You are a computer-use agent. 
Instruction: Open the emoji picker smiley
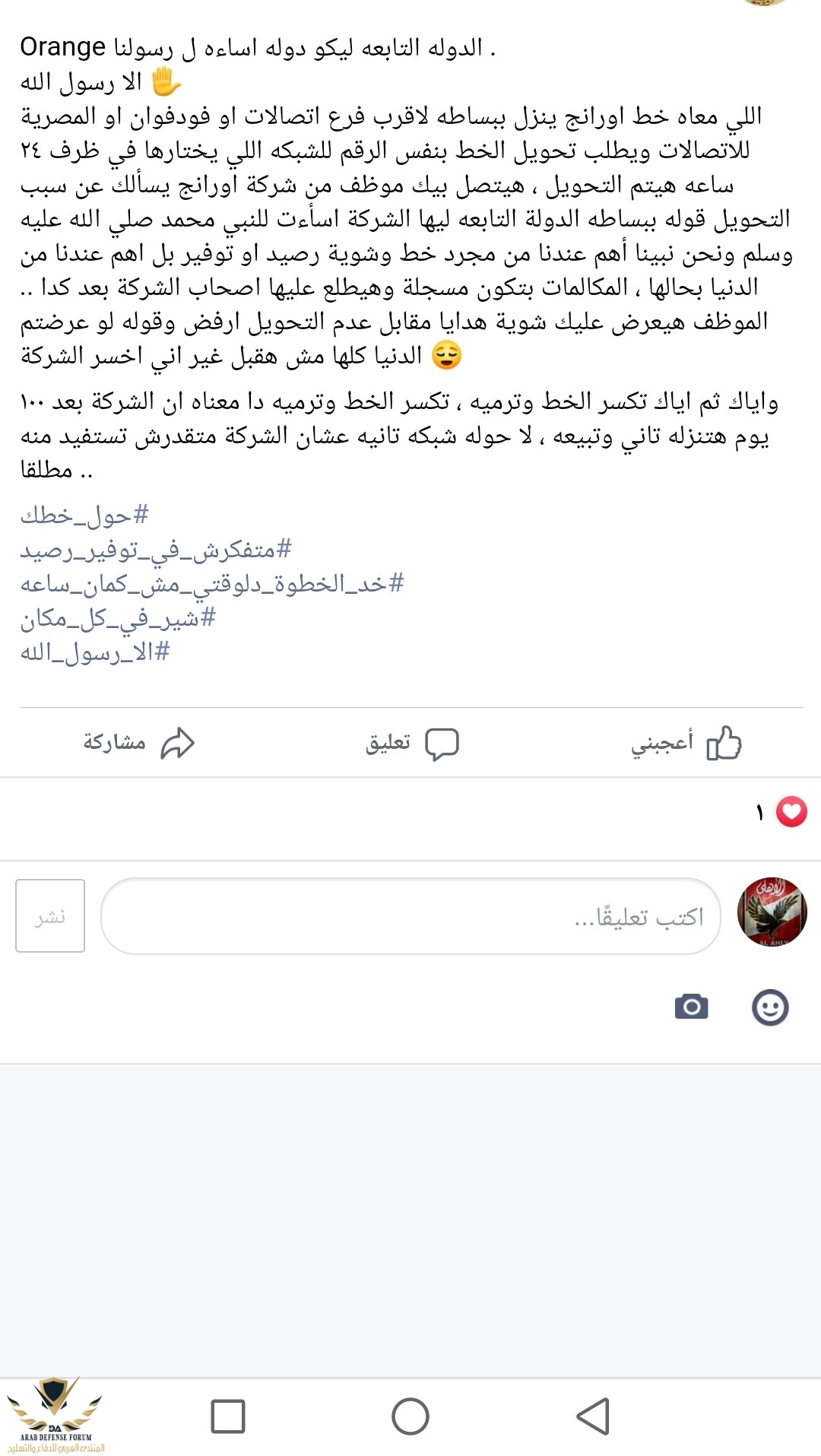click(x=769, y=1007)
